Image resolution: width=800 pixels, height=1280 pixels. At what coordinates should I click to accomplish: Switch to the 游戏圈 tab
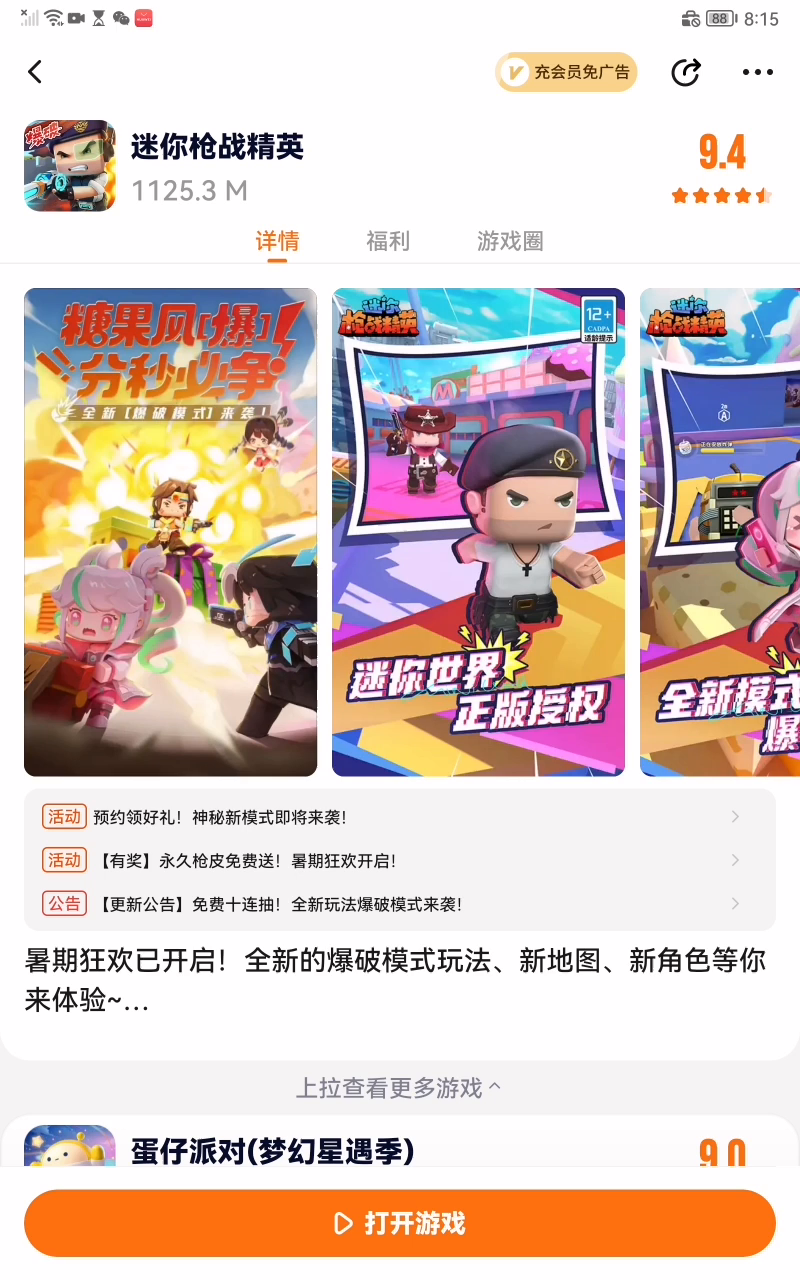[x=510, y=241]
